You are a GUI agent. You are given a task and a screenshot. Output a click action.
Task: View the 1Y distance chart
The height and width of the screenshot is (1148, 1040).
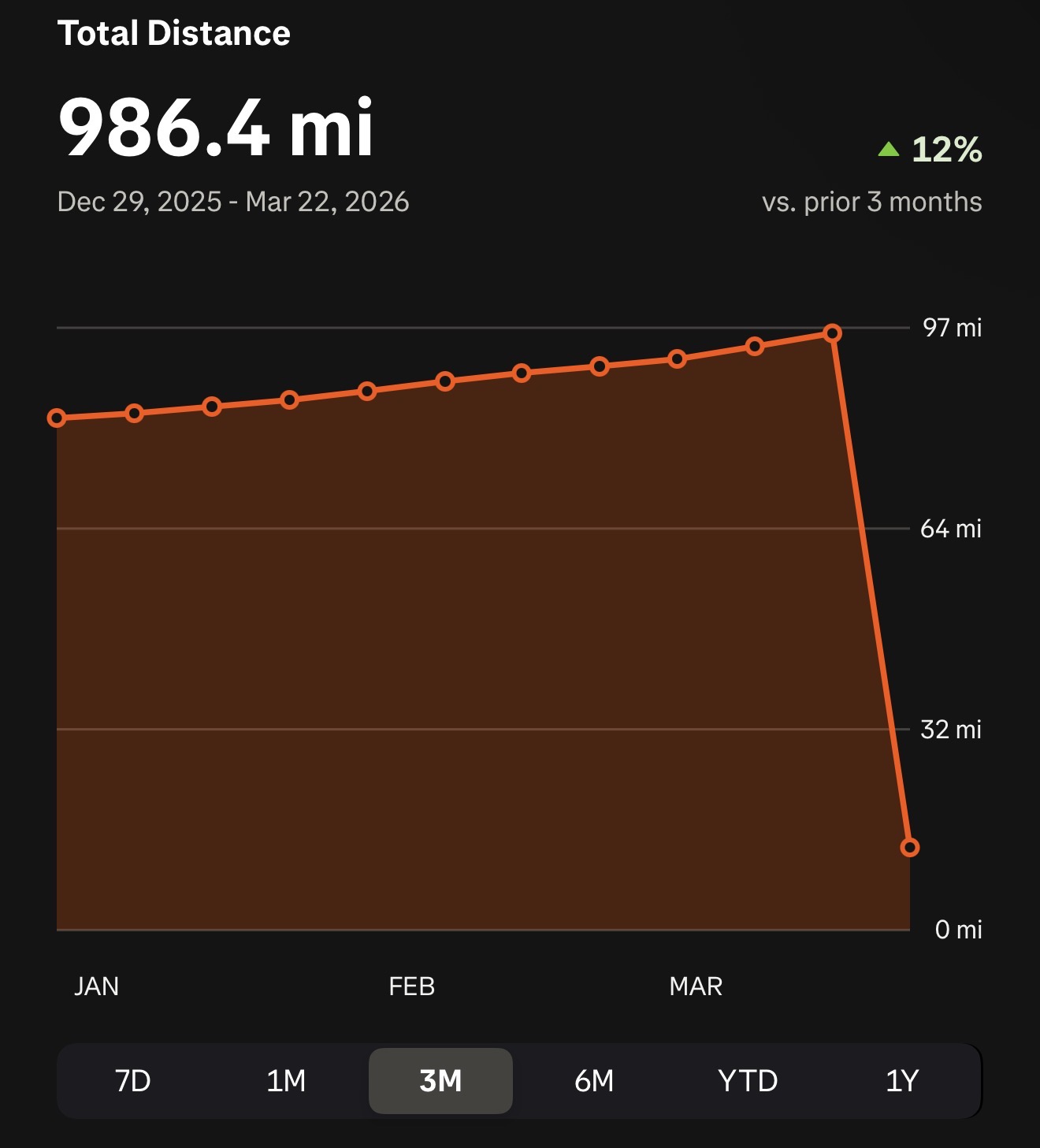[902, 1081]
